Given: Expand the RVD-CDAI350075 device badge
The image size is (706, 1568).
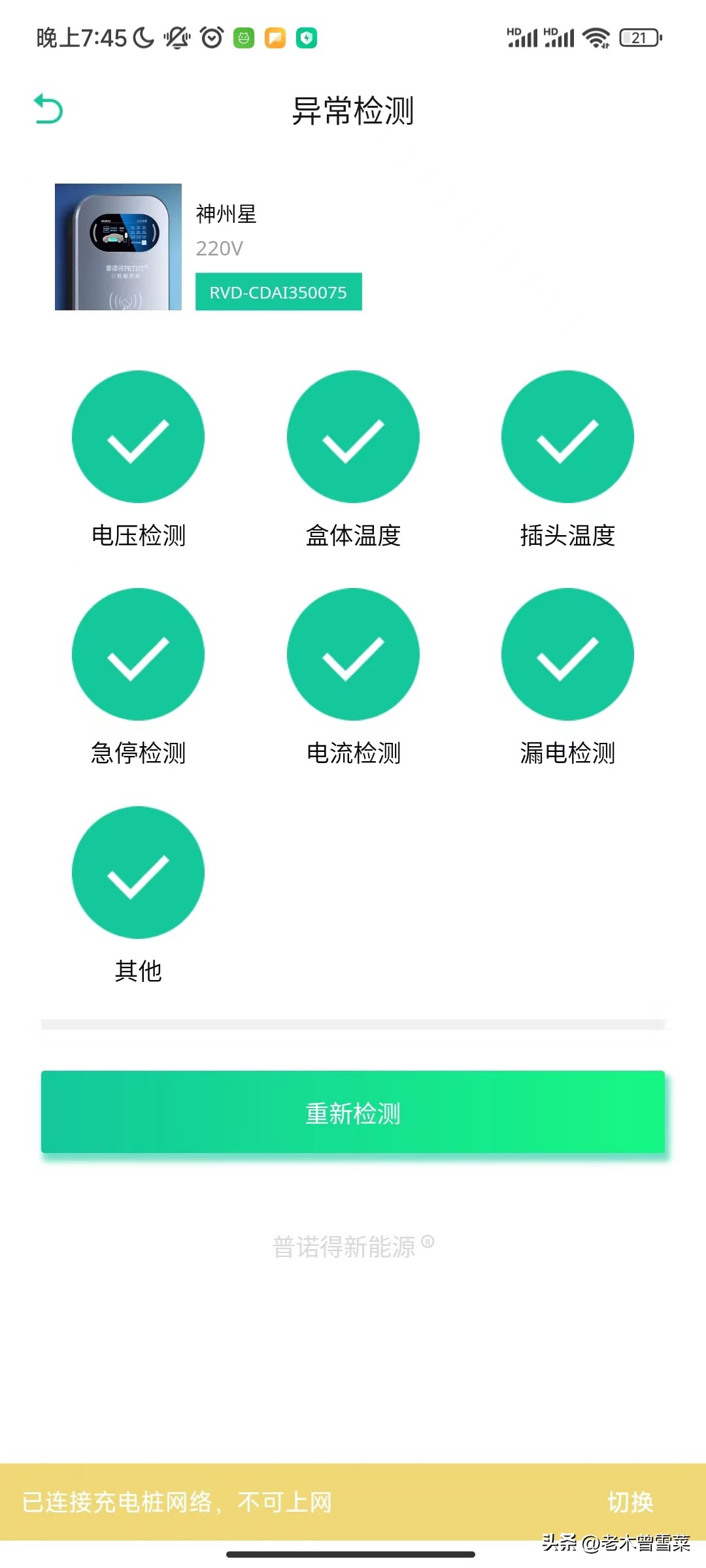Looking at the screenshot, I should [278, 292].
